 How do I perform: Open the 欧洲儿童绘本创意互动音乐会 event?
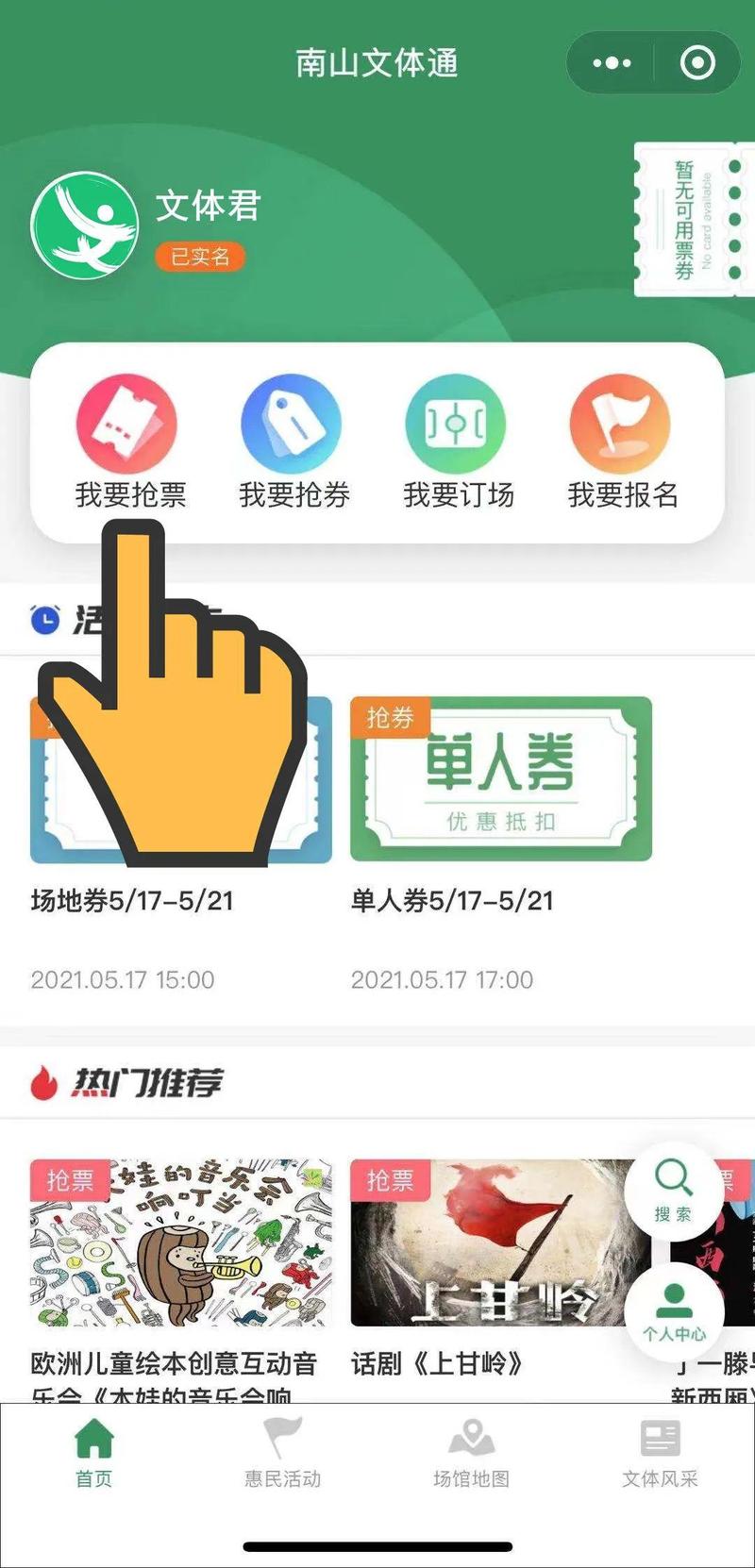click(x=180, y=1243)
